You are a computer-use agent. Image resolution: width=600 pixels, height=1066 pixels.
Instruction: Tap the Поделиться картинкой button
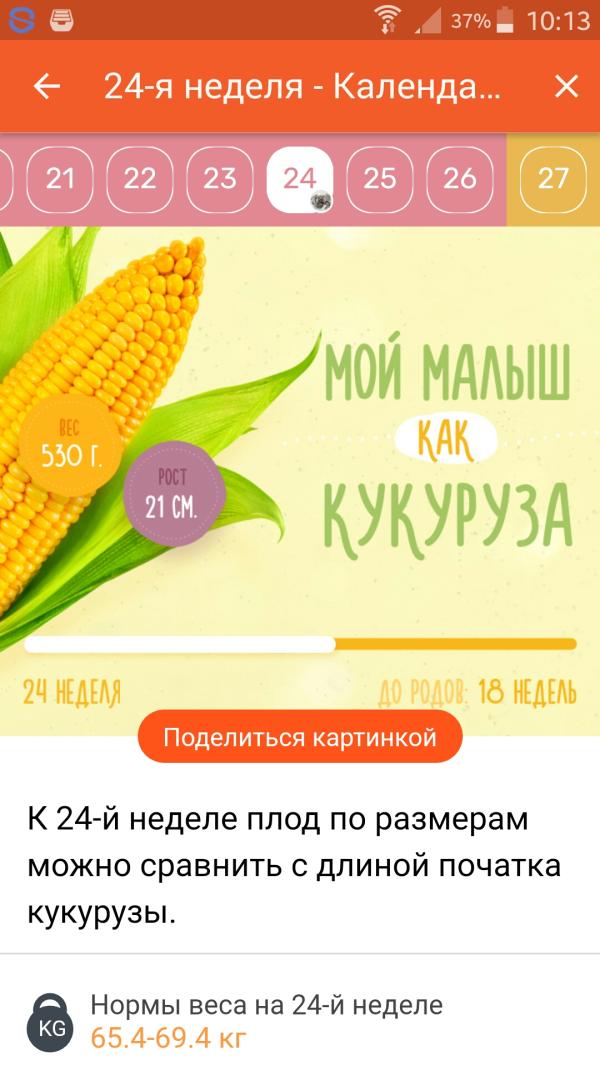coord(300,737)
